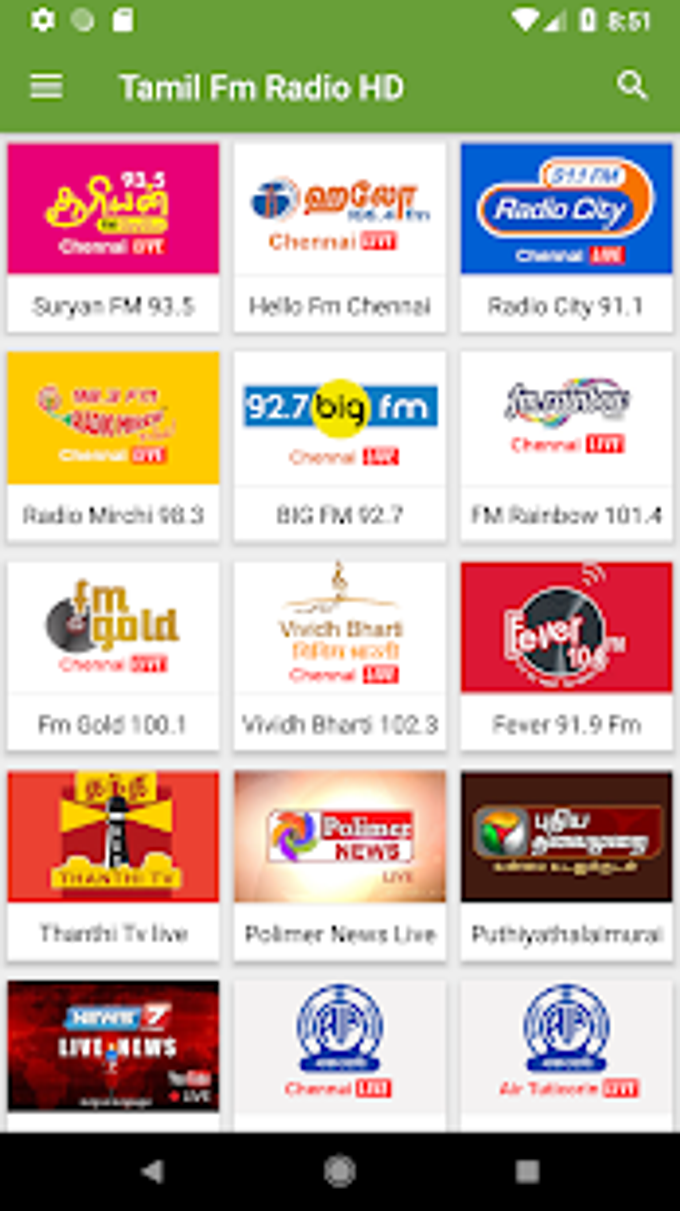The width and height of the screenshot is (680, 1211).
Task: Open the hamburger navigation menu
Action: [46, 87]
